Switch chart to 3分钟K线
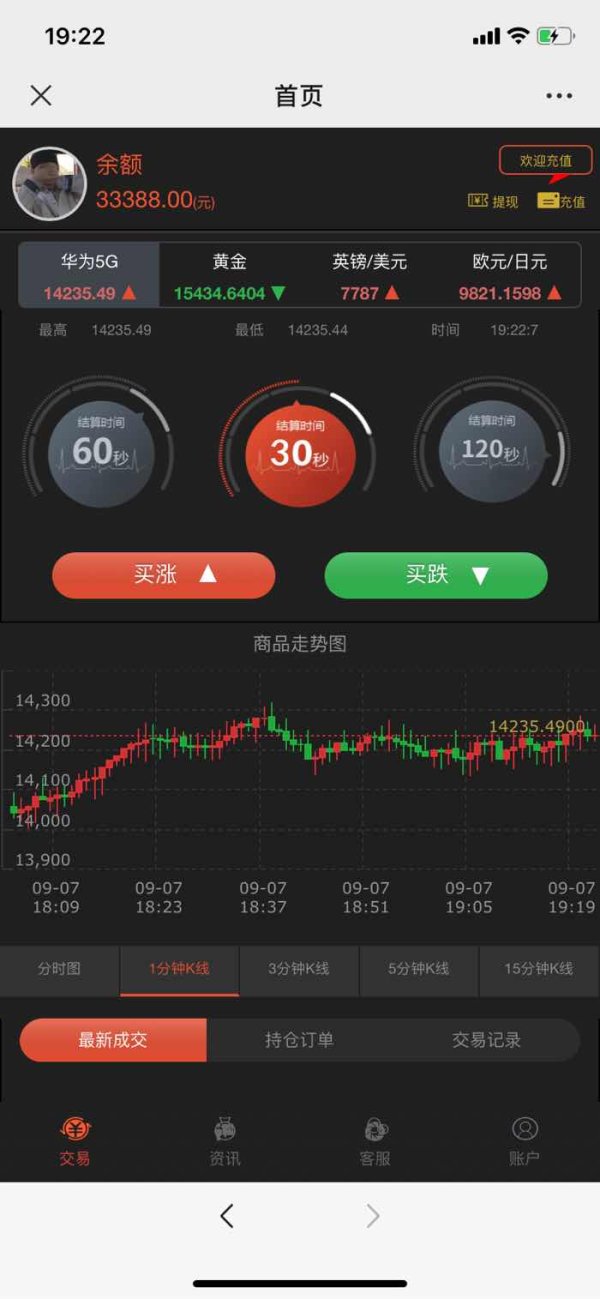 [299, 970]
